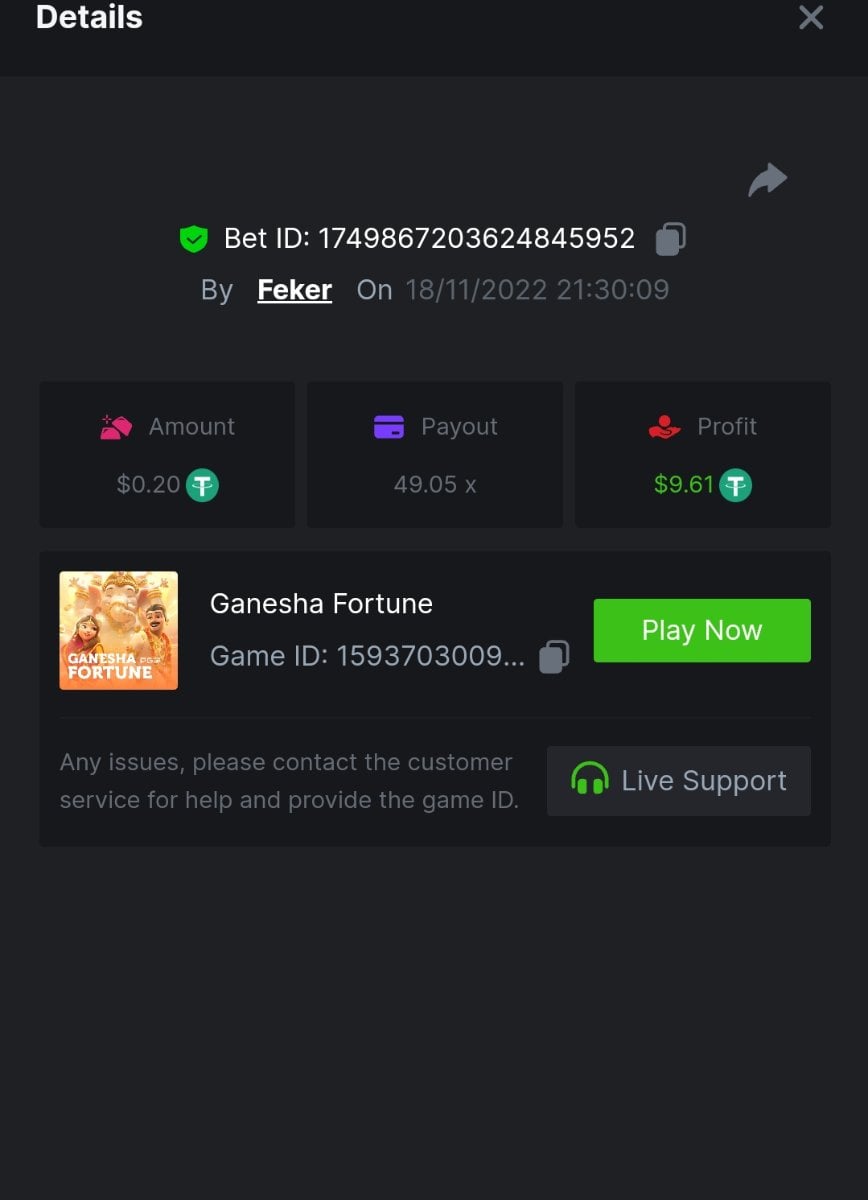Open Feker's profile link

pyautogui.click(x=294, y=290)
